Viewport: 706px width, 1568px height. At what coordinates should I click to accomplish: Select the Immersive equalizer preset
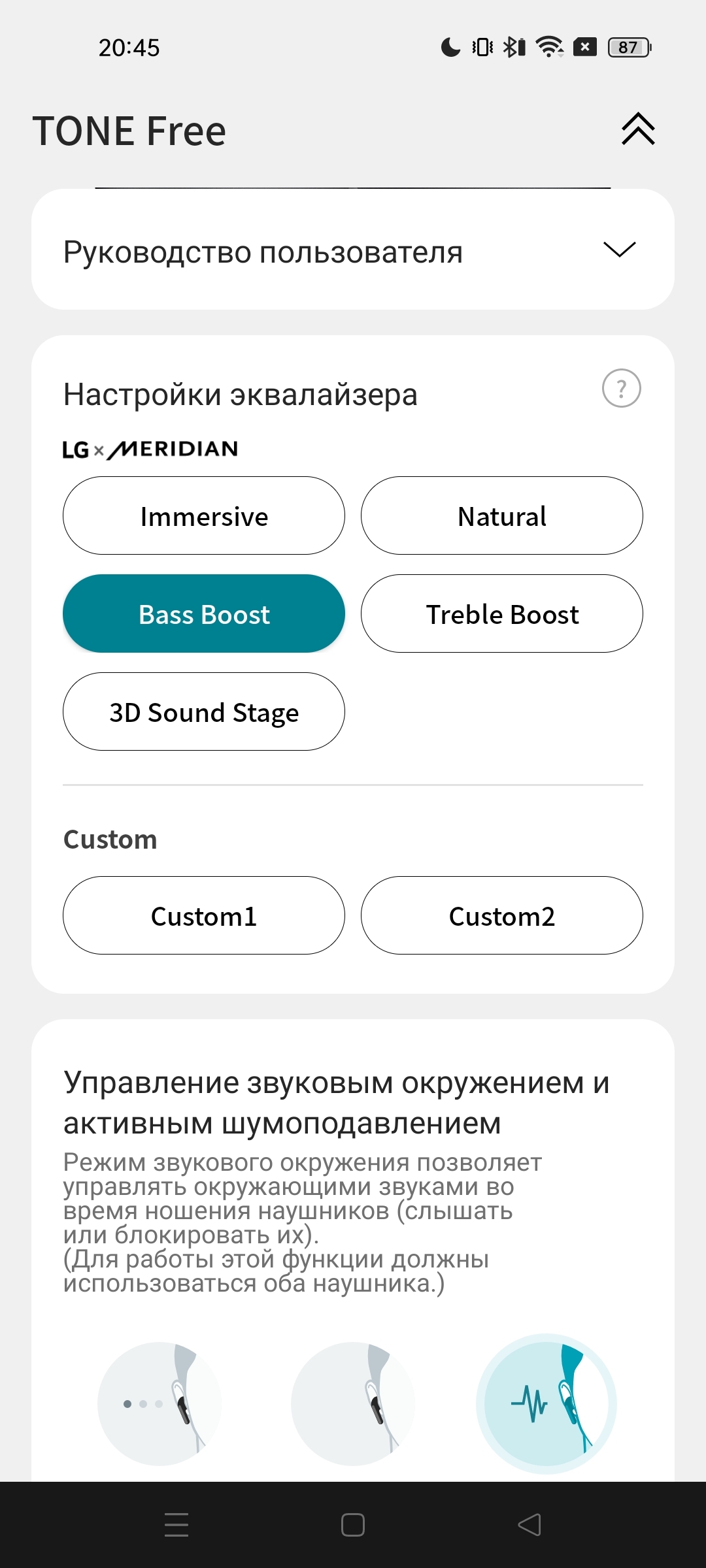pos(204,516)
